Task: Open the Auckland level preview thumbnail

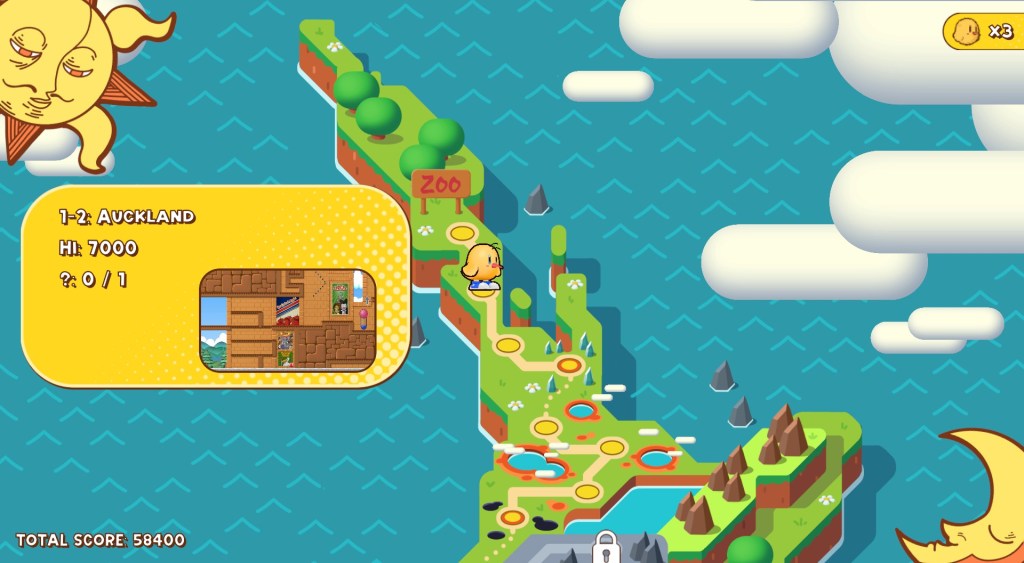Action: click(x=287, y=320)
